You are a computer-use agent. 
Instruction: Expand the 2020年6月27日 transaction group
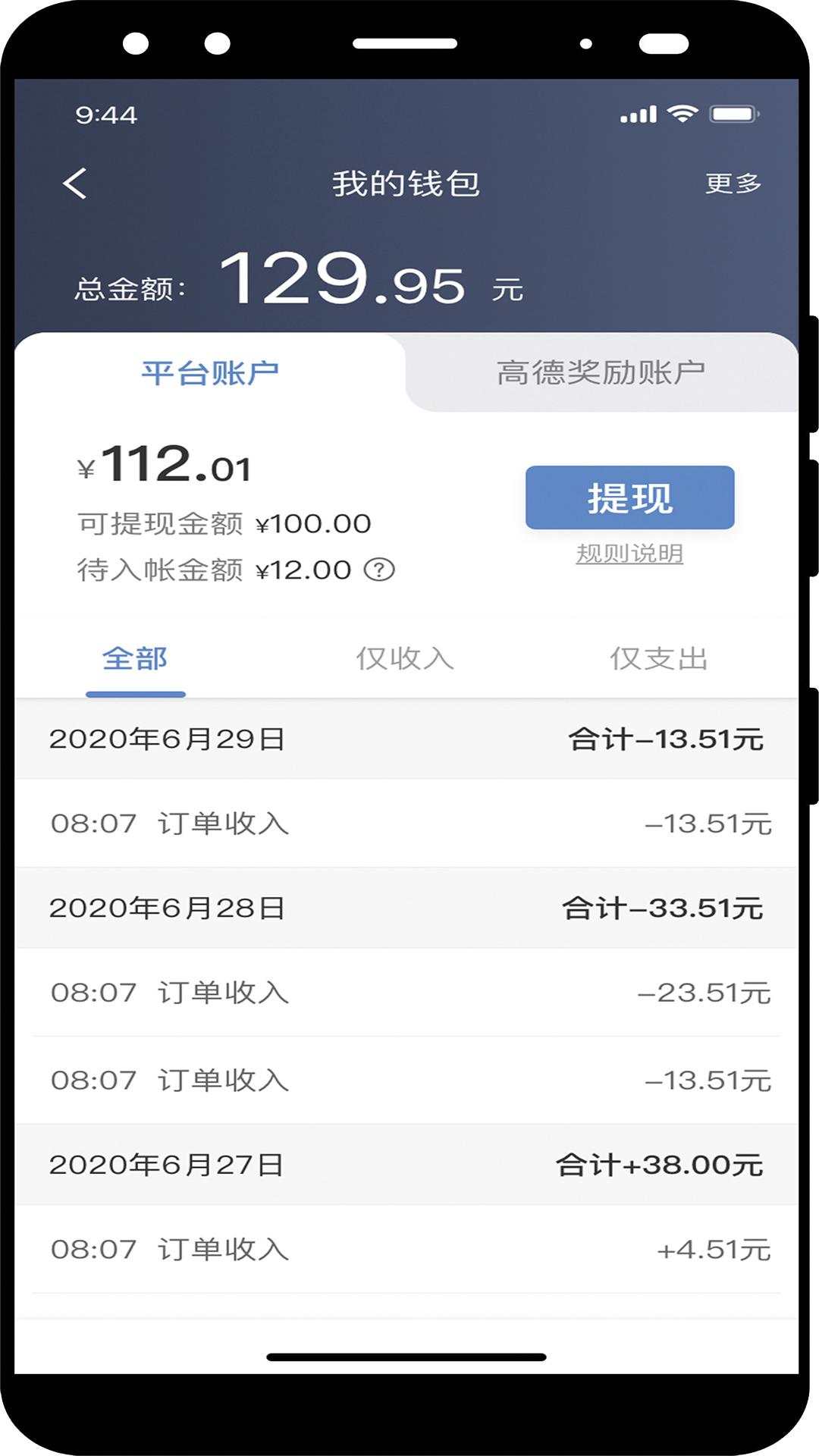coord(409,1164)
